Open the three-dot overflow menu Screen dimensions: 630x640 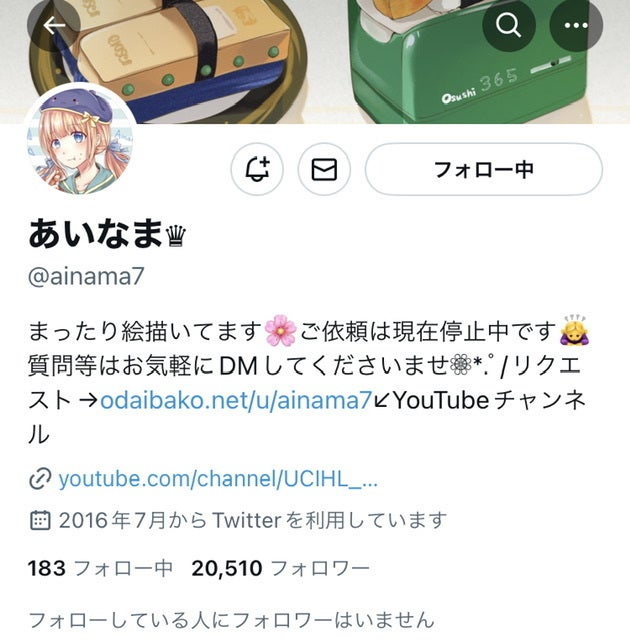pyautogui.click(x=577, y=26)
